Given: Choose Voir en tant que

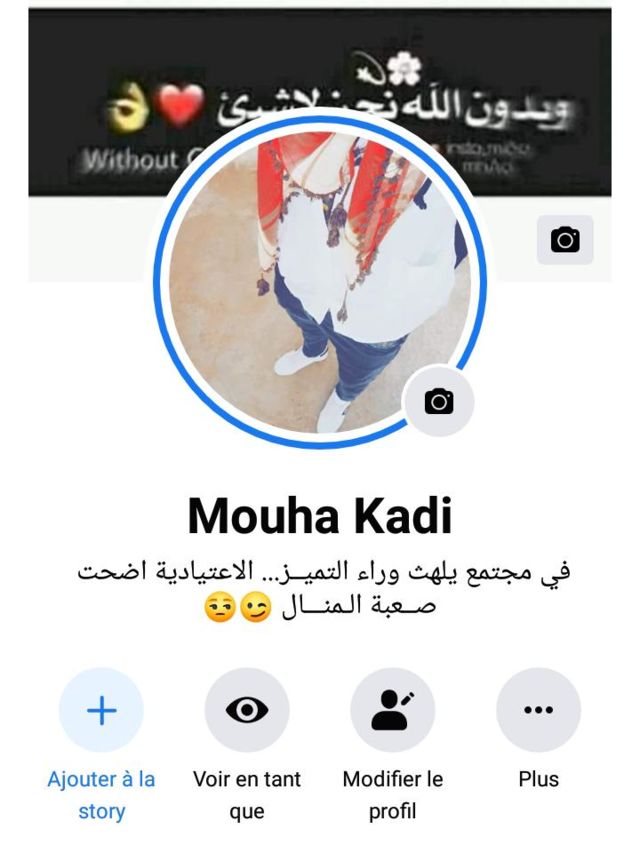Looking at the screenshot, I should 247,711.
